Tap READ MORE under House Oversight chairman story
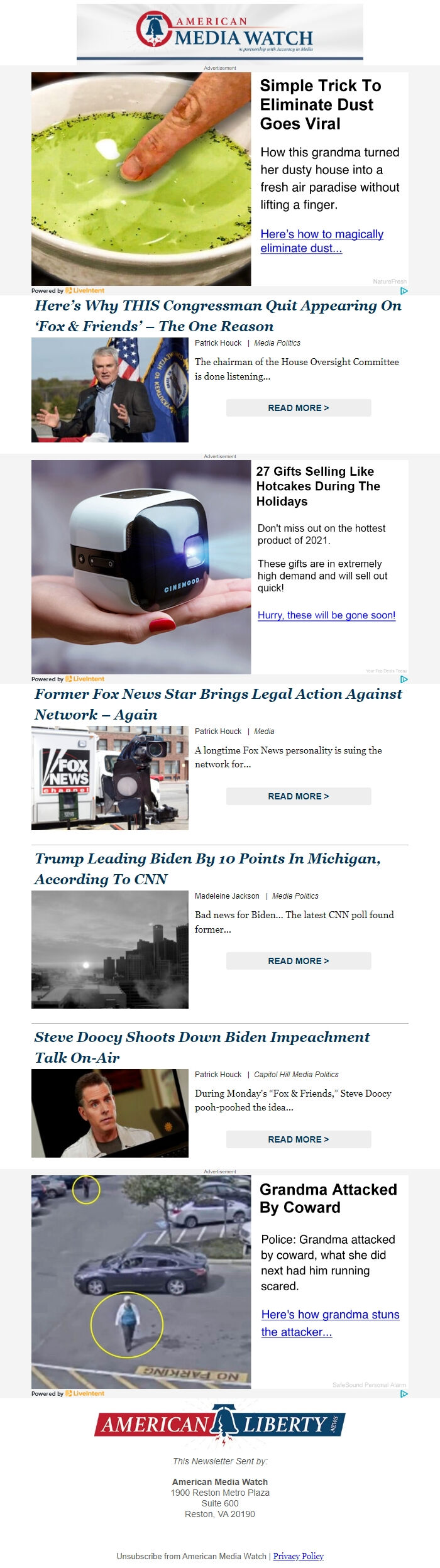440x1568 pixels. [298, 408]
